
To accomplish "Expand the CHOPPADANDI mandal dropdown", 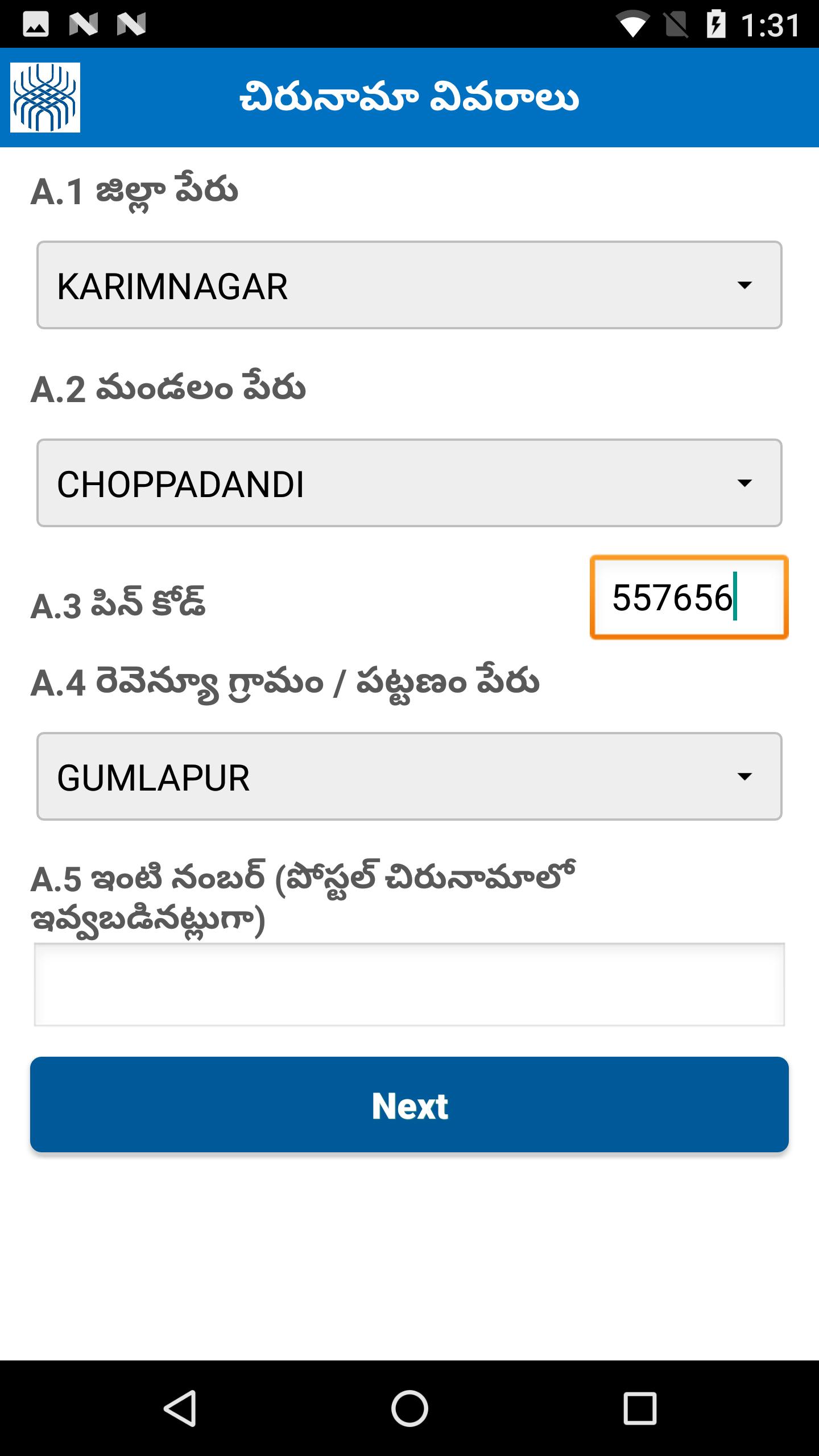I will (x=409, y=483).
